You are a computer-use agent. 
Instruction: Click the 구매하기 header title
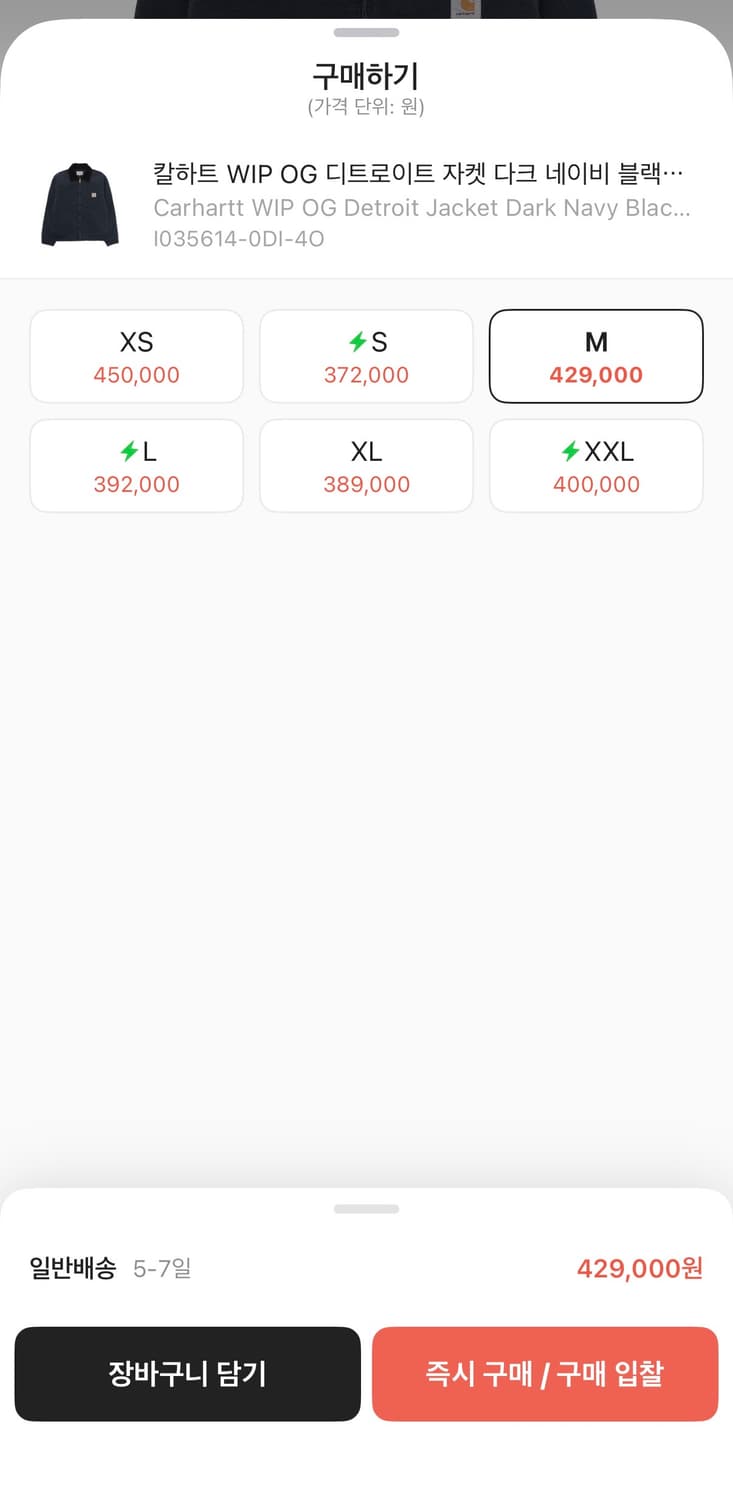(366, 73)
